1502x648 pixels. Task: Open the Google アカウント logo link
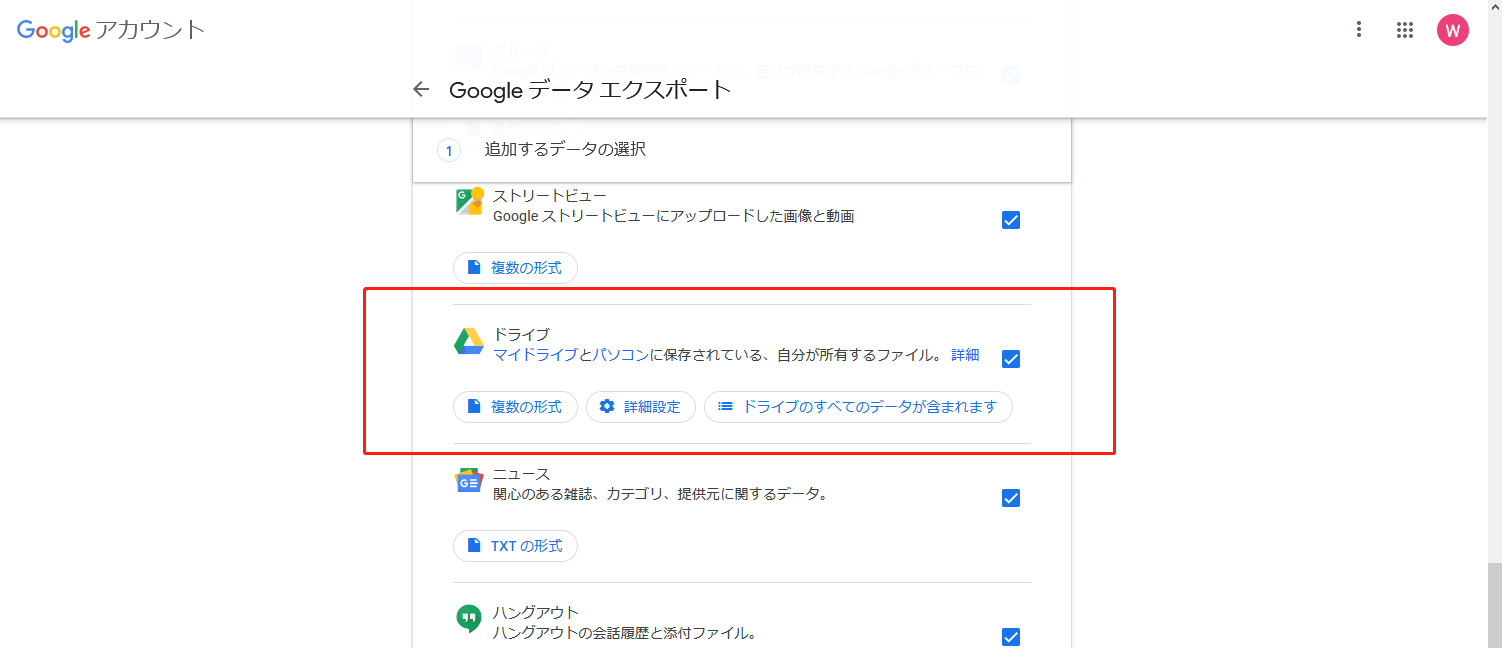click(110, 30)
